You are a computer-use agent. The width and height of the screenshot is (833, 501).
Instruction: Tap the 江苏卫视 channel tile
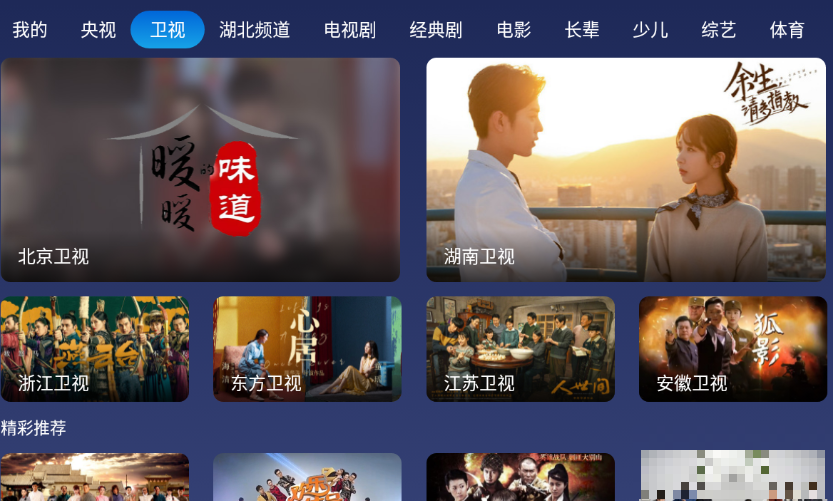click(520, 349)
